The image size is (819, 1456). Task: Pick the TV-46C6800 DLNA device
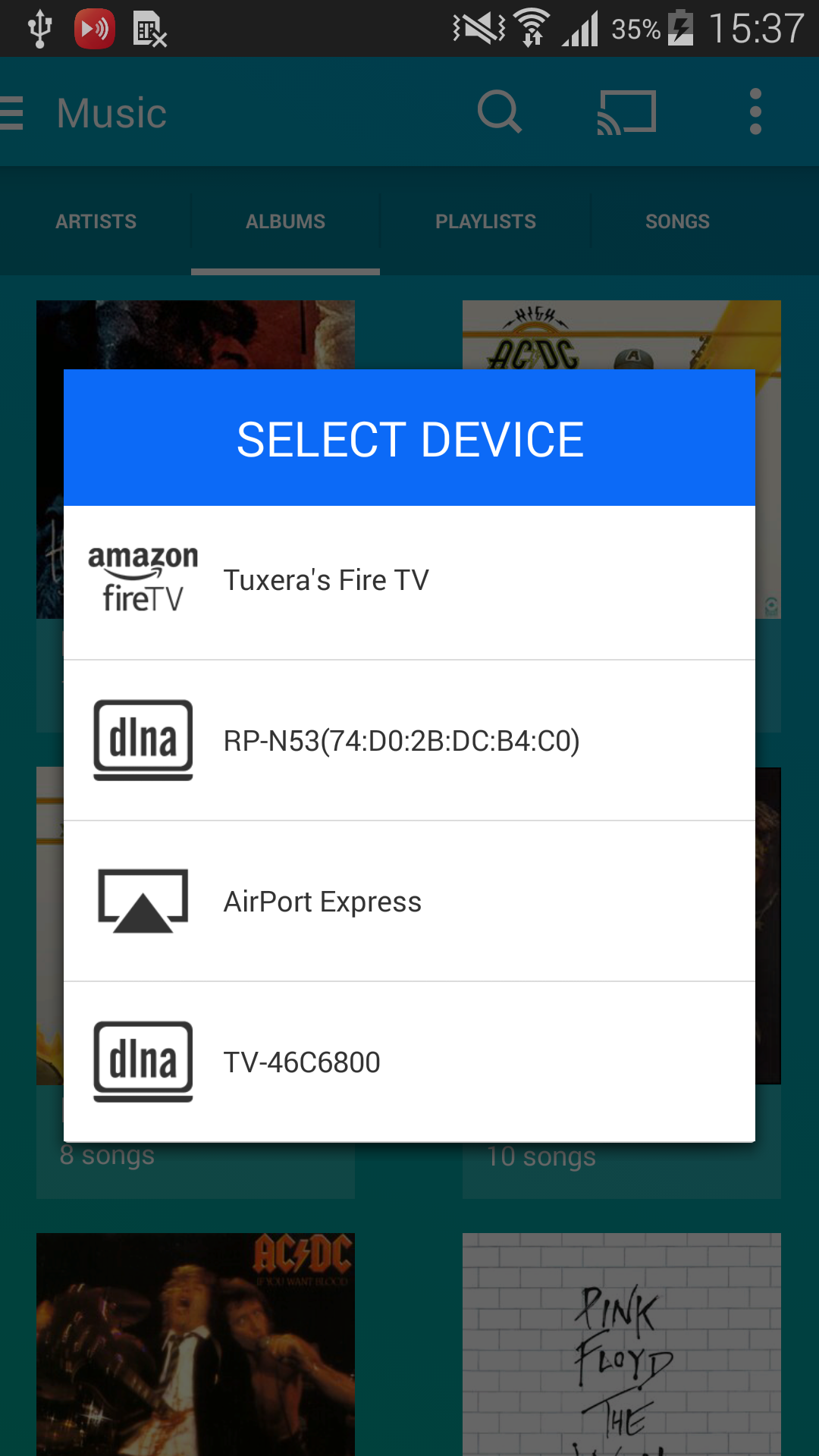coord(409,1062)
